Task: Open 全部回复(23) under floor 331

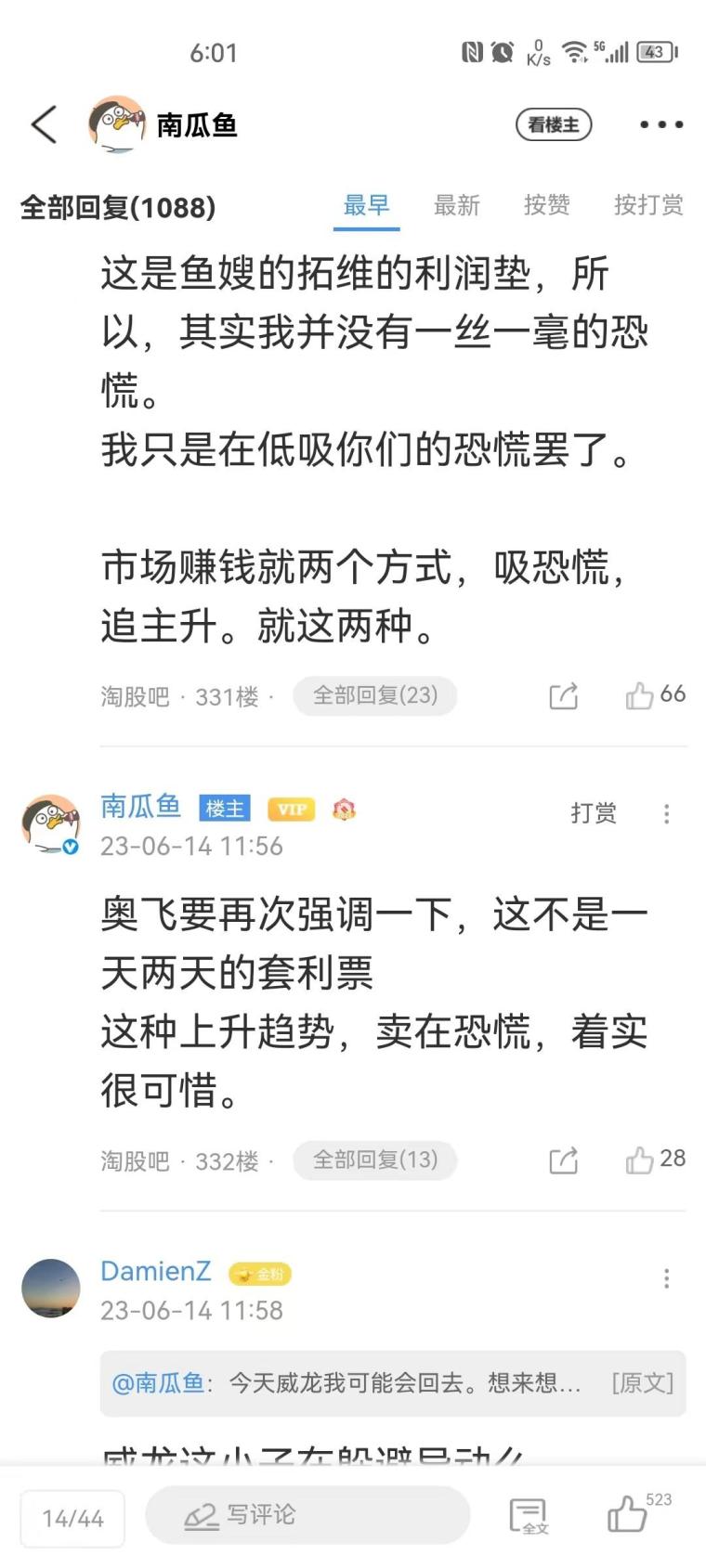Action: point(374,695)
